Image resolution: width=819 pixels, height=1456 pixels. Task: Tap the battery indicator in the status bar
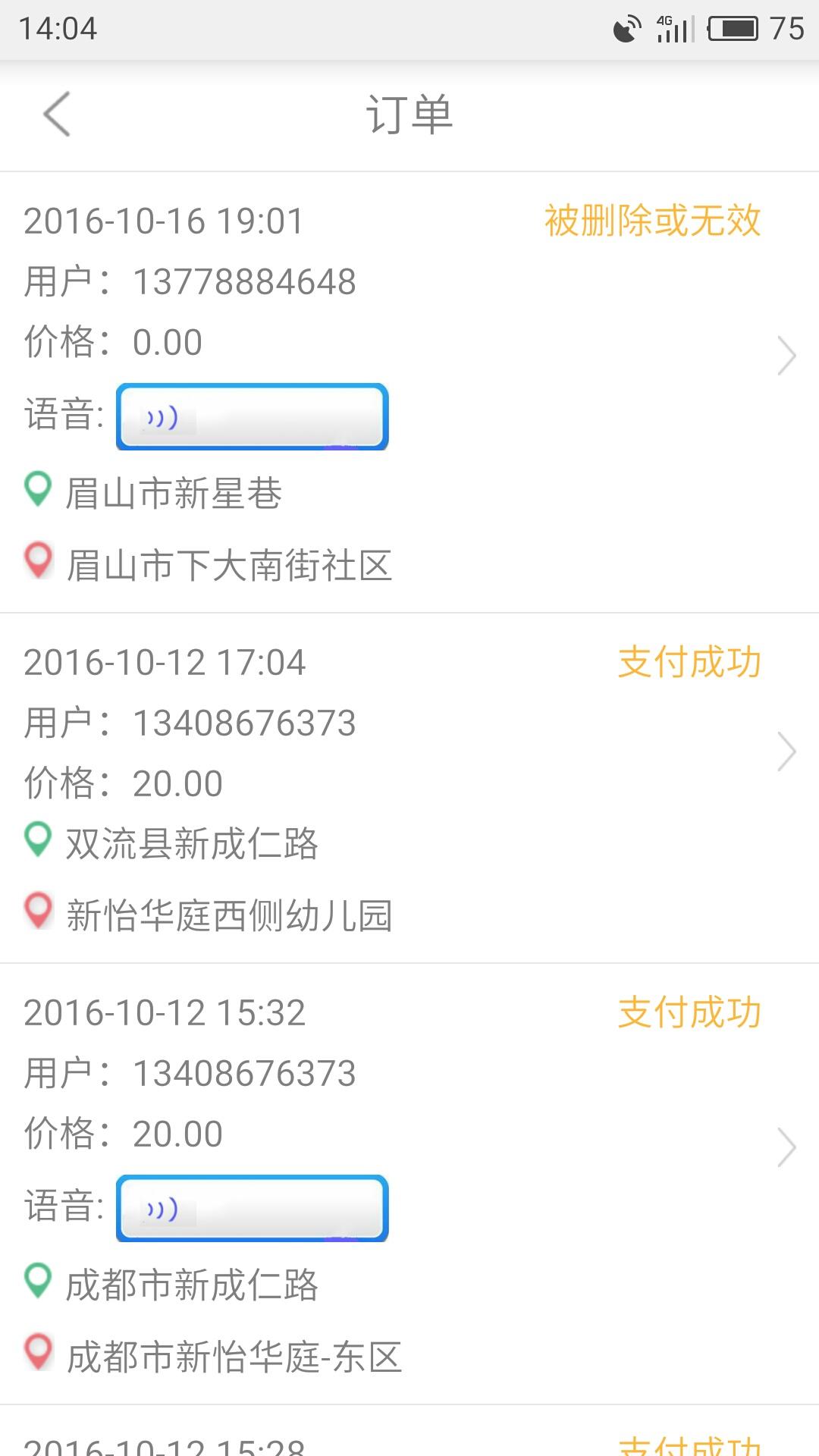click(x=733, y=29)
